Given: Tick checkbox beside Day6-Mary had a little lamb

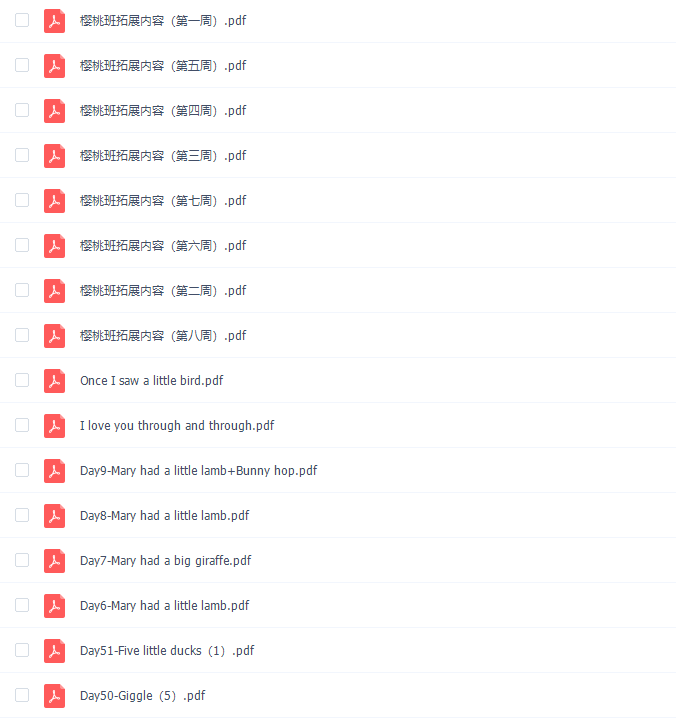Looking at the screenshot, I should click(22, 605).
